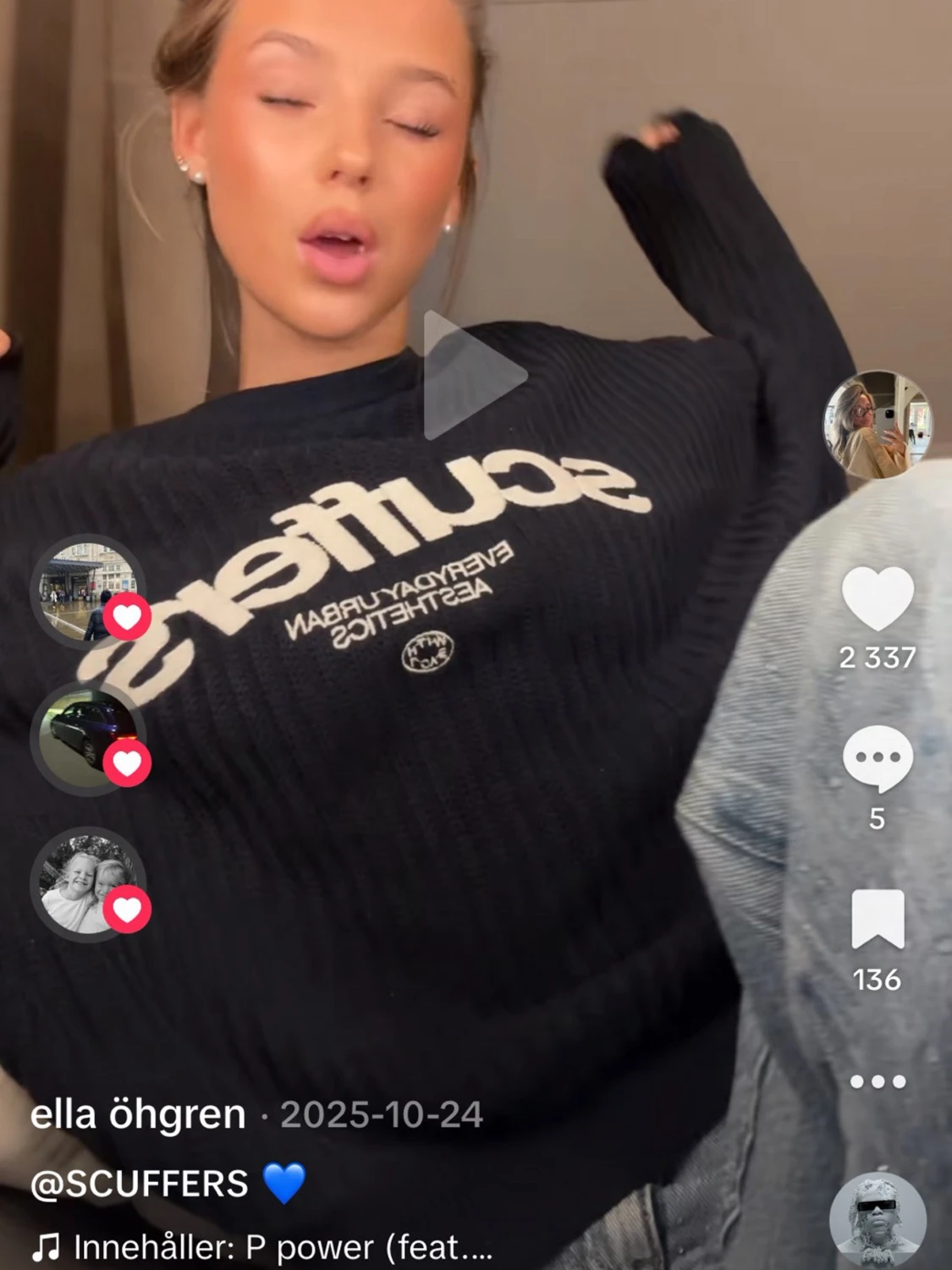The image size is (952, 1270).
Task: Open ella öhgren's profile from the username
Action: [138, 1114]
